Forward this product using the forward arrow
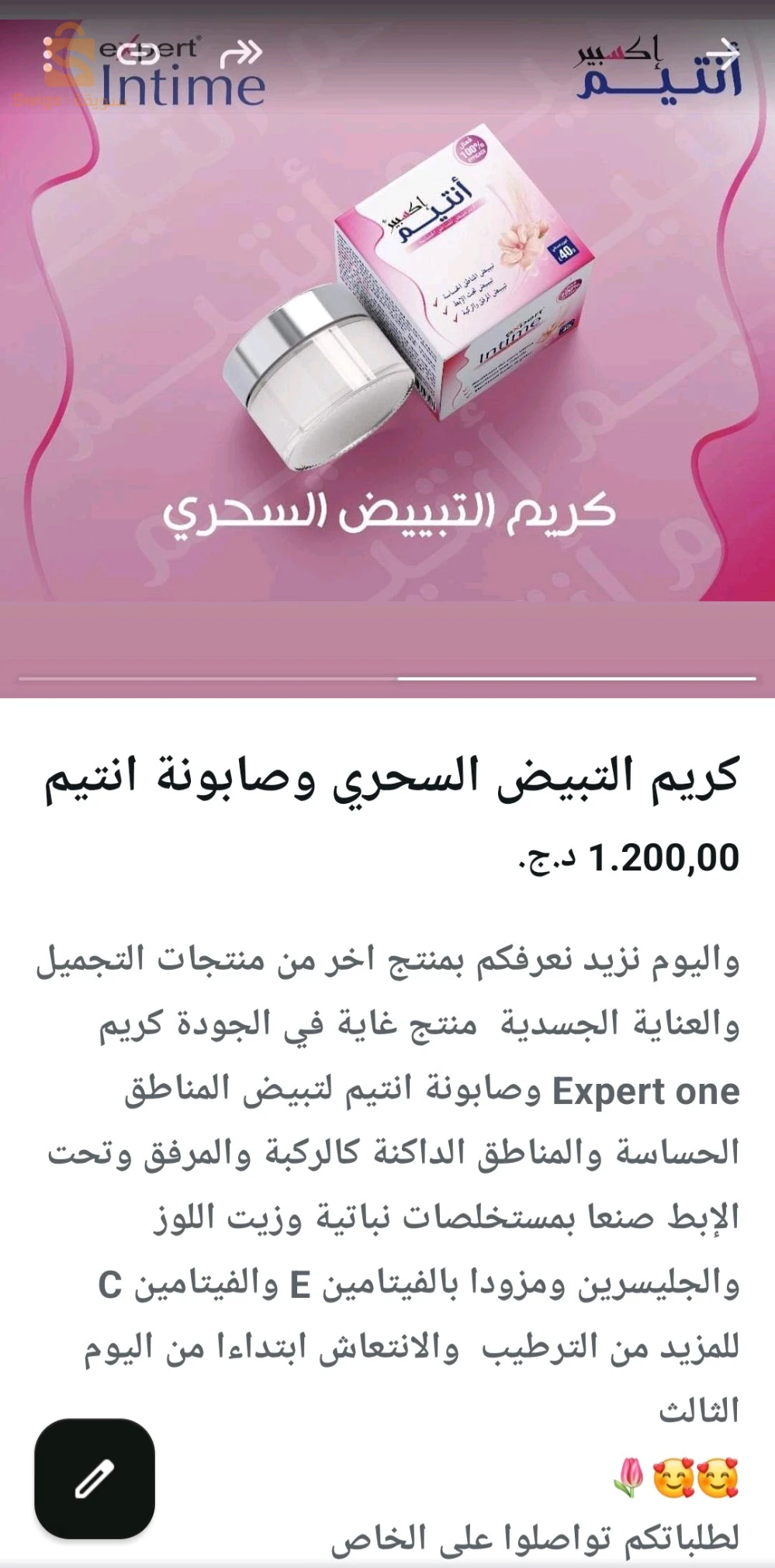775x1568 pixels. (x=241, y=54)
